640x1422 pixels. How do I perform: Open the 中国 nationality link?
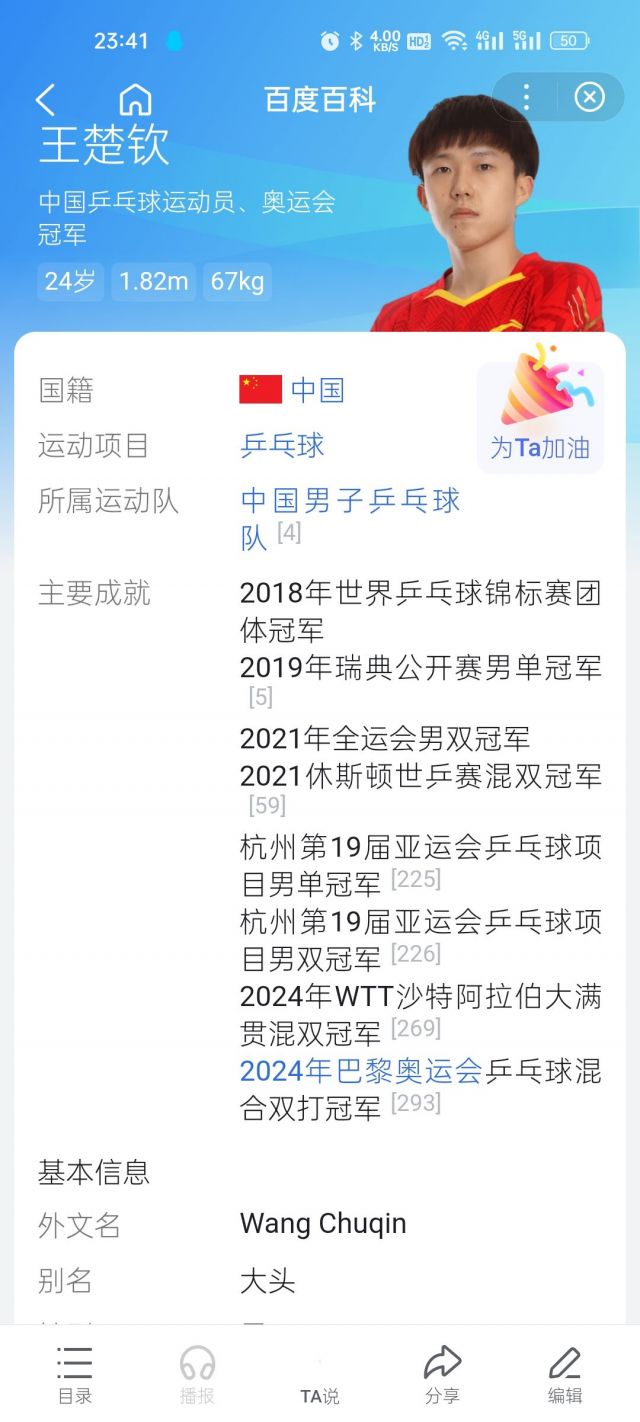pos(317,390)
